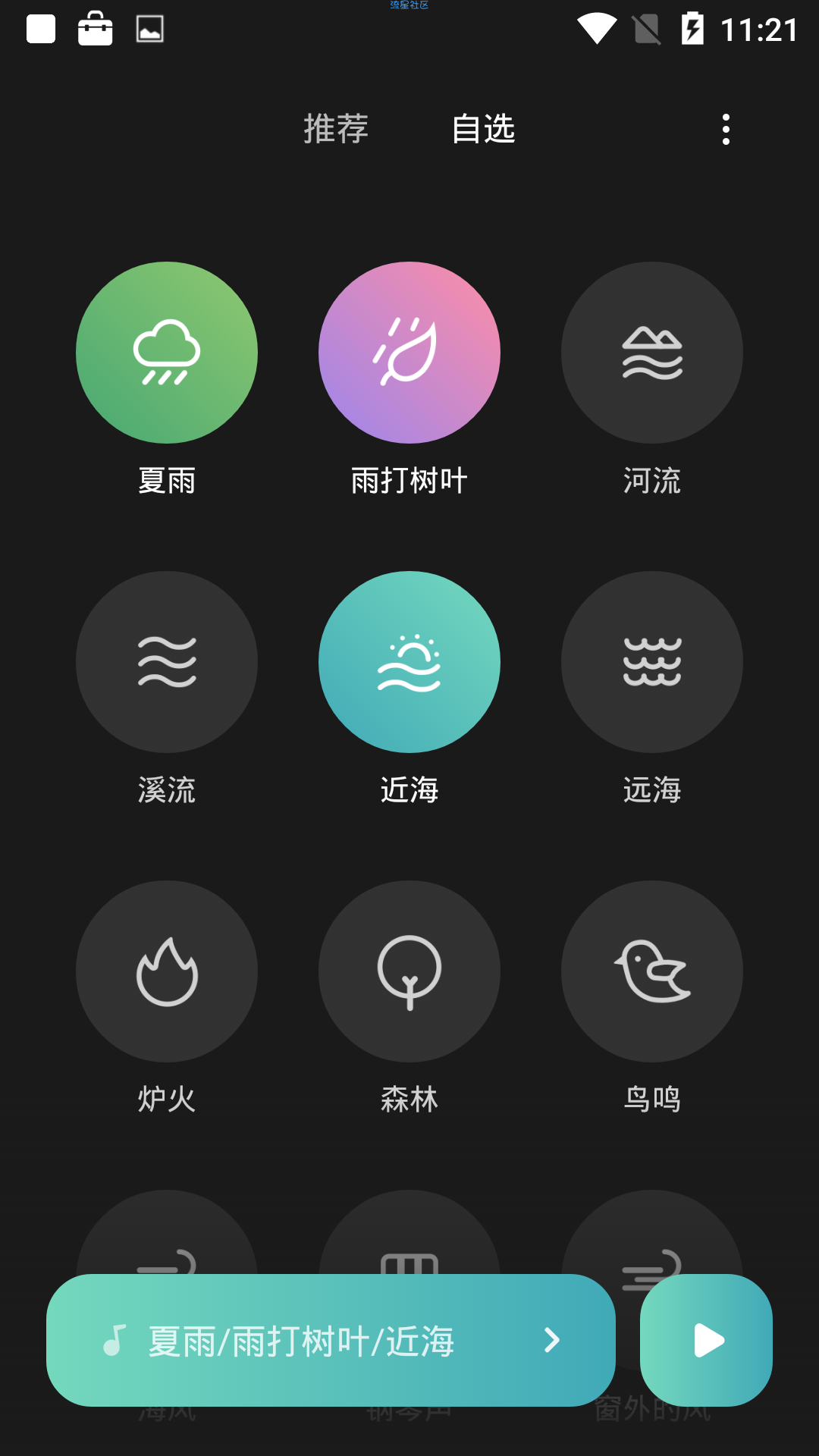The image size is (819, 1456).
Task: Turn on the 溪流 sound
Action: coord(167,662)
